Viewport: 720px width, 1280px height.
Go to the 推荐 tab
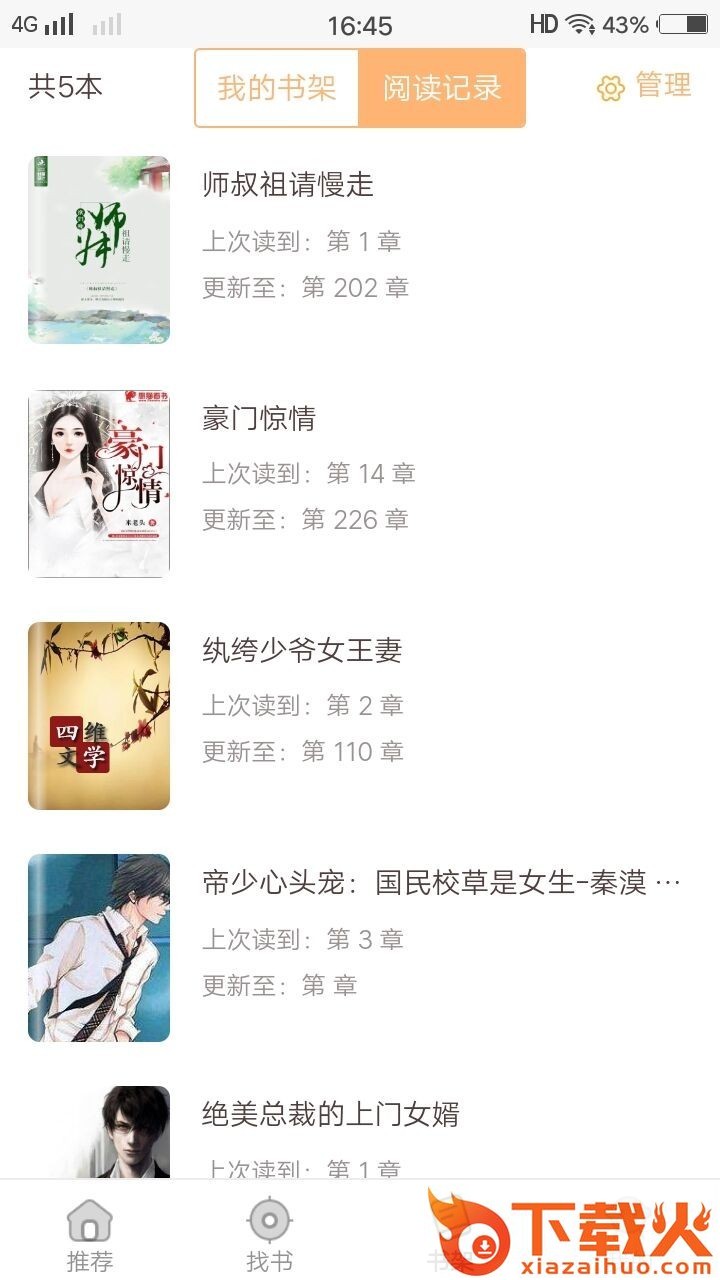pyautogui.click(x=90, y=1236)
